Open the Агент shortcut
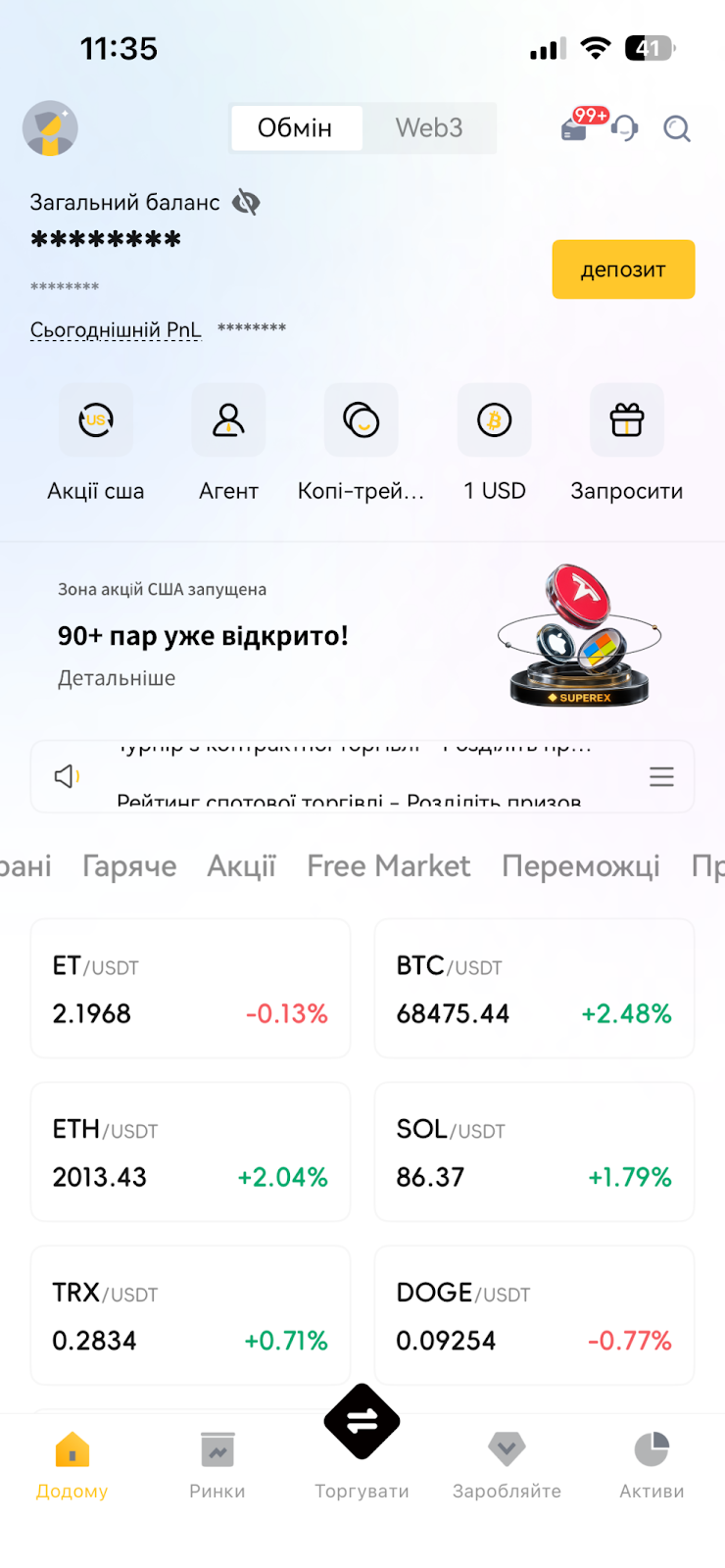 [228, 443]
